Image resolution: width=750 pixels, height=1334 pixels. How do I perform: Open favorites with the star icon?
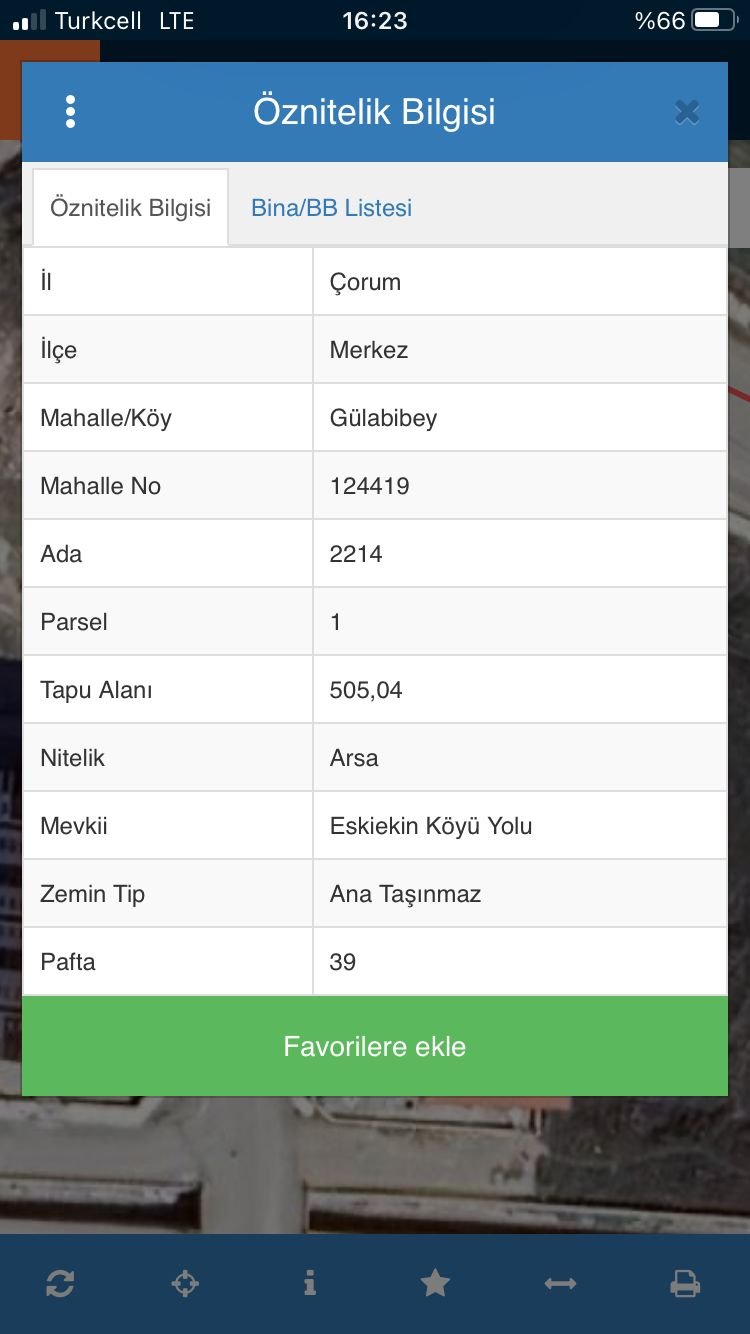(435, 1283)
